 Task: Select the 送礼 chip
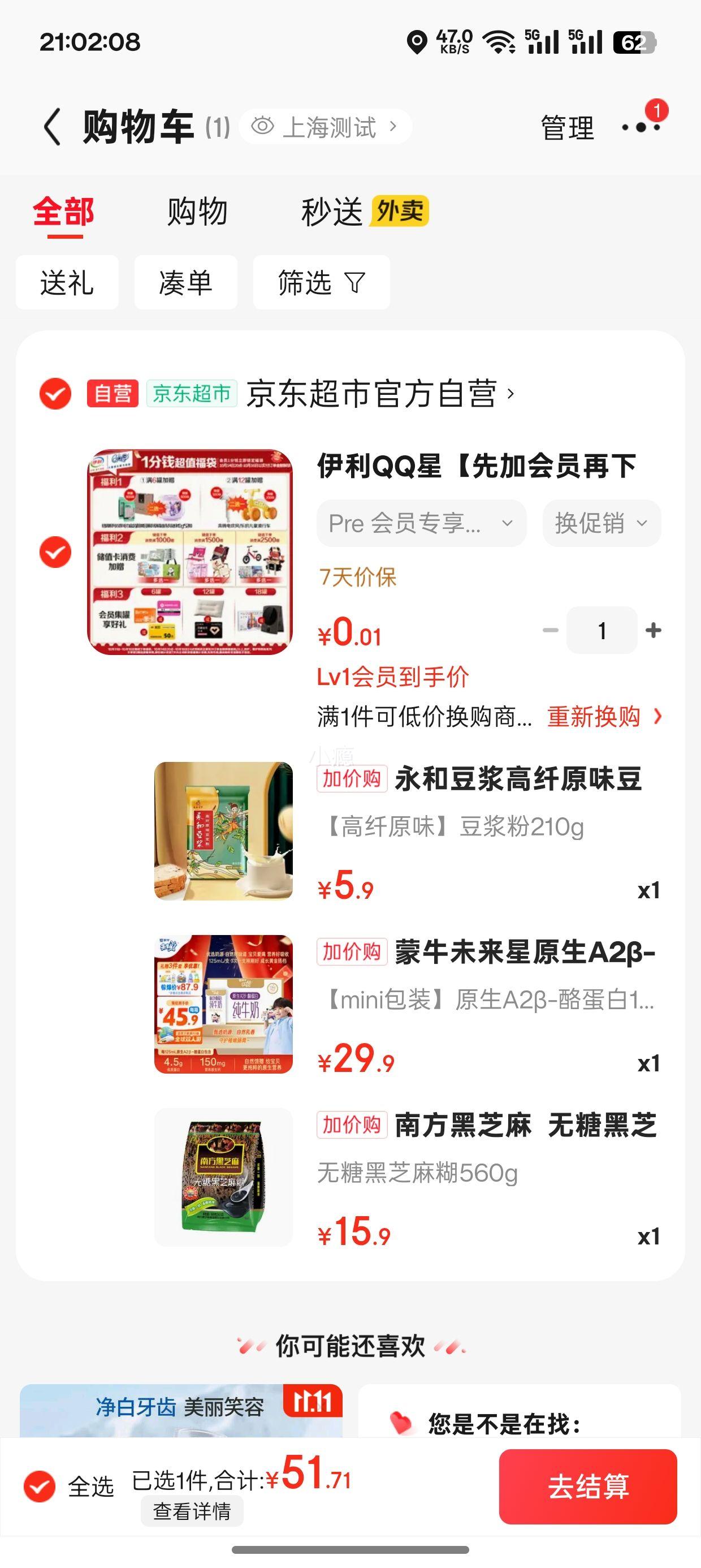pyautogui.click(x=67, y=283)
